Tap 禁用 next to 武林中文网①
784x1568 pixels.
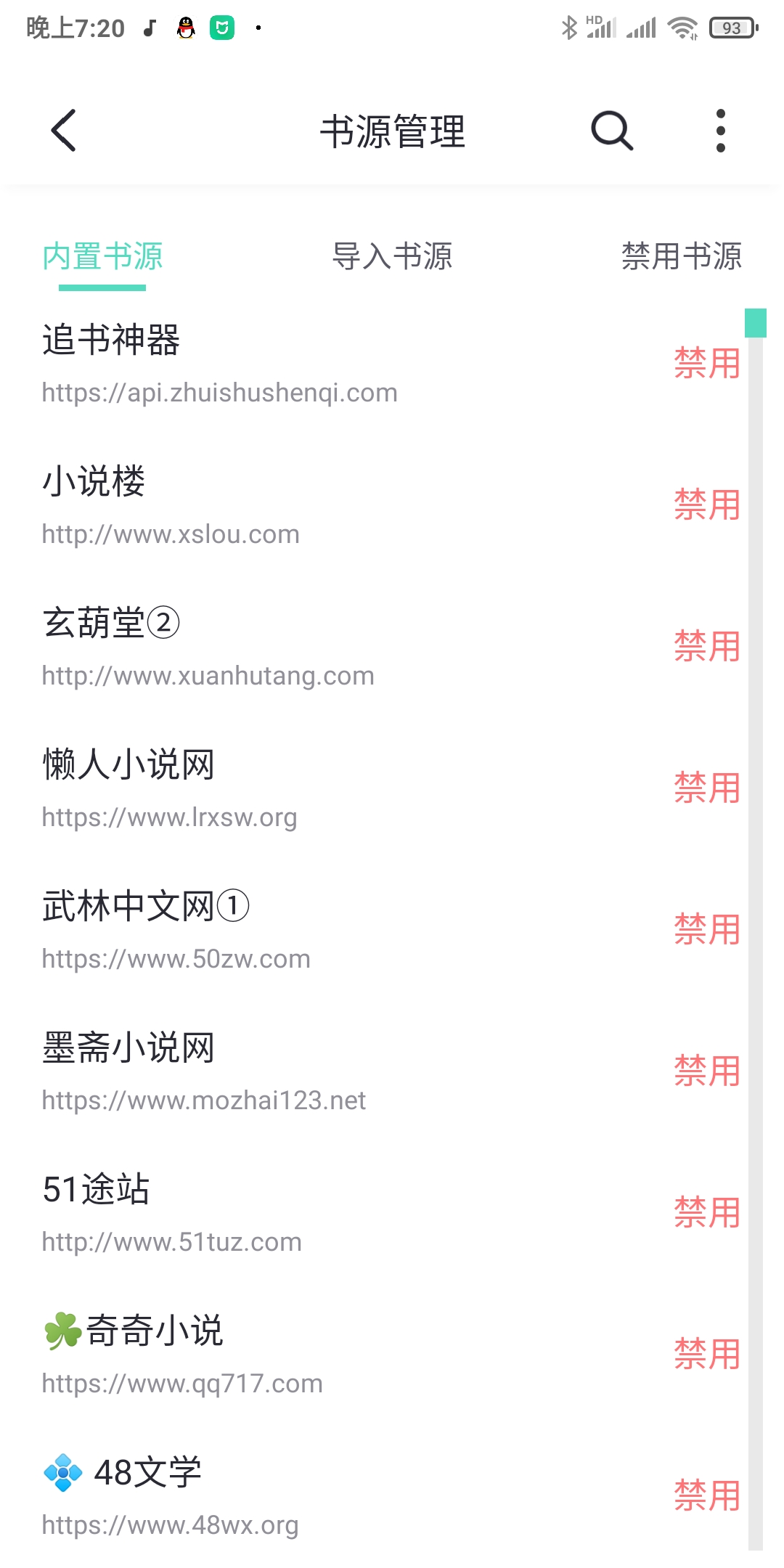point(706,929)
